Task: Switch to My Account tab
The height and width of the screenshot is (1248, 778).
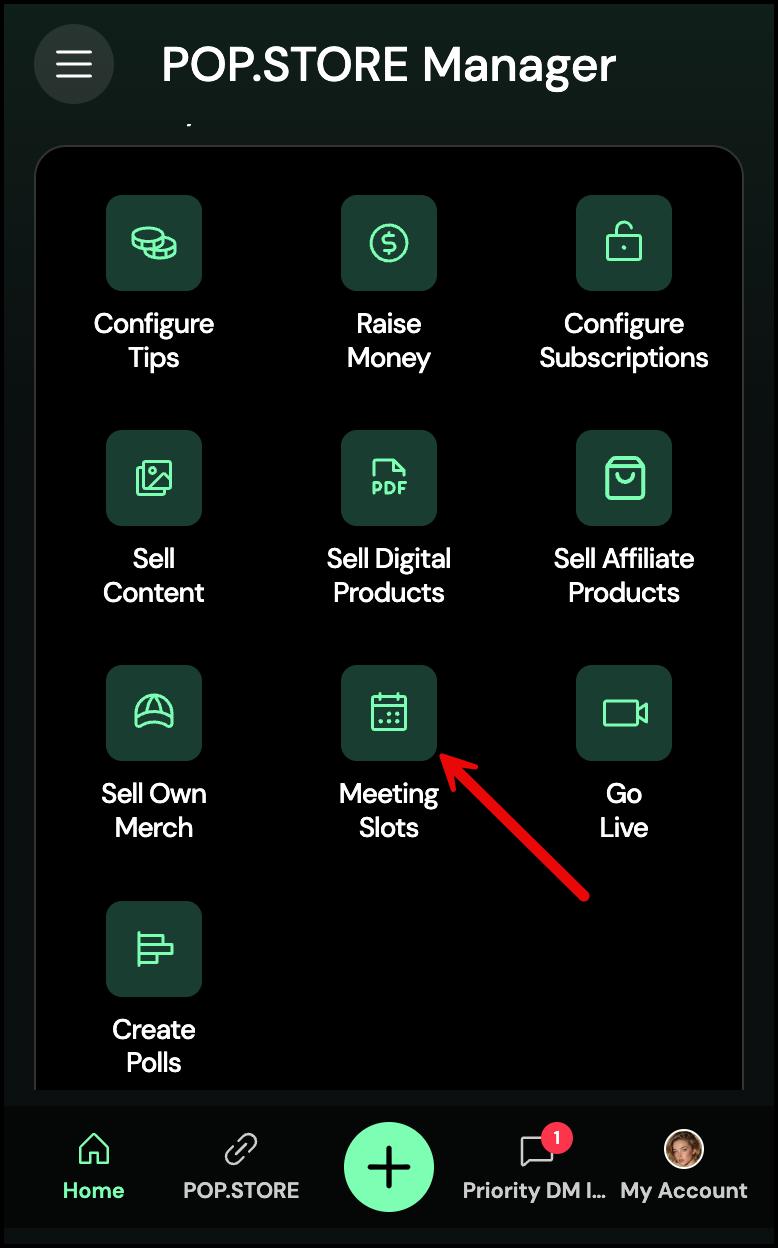Action: pyautogui.click(x=684, y=1166)
